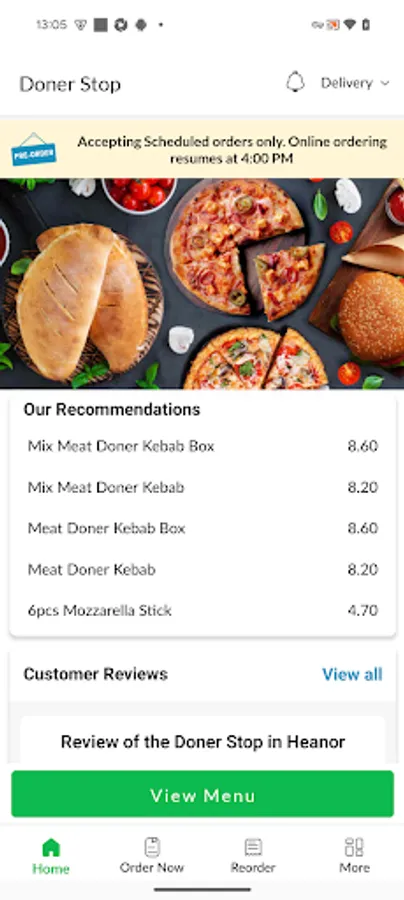The image size is (404, 900).
Task: Tap the View Menu button
Action: click(x=203, y=794)
